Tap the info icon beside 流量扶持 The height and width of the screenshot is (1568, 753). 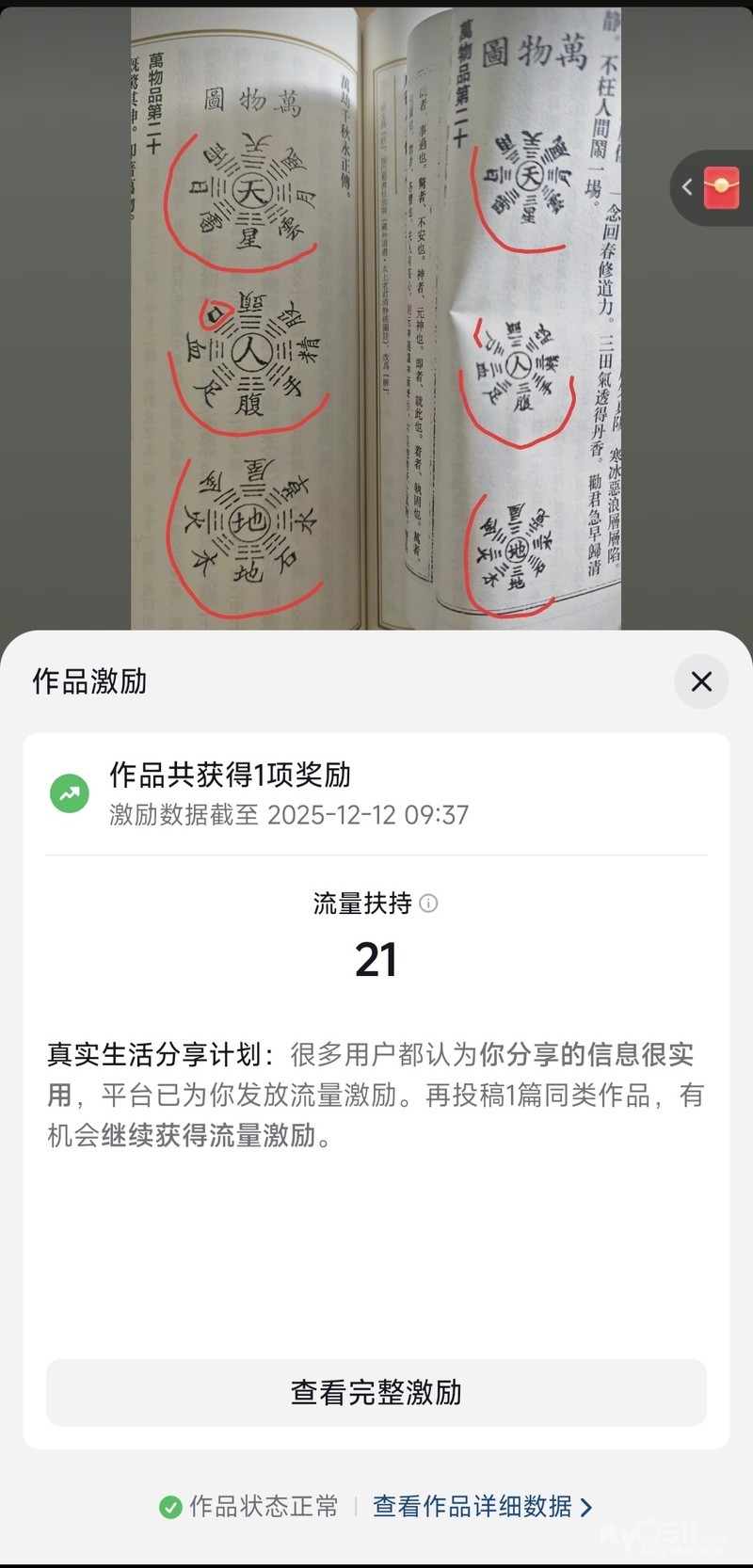coord(428,904)
